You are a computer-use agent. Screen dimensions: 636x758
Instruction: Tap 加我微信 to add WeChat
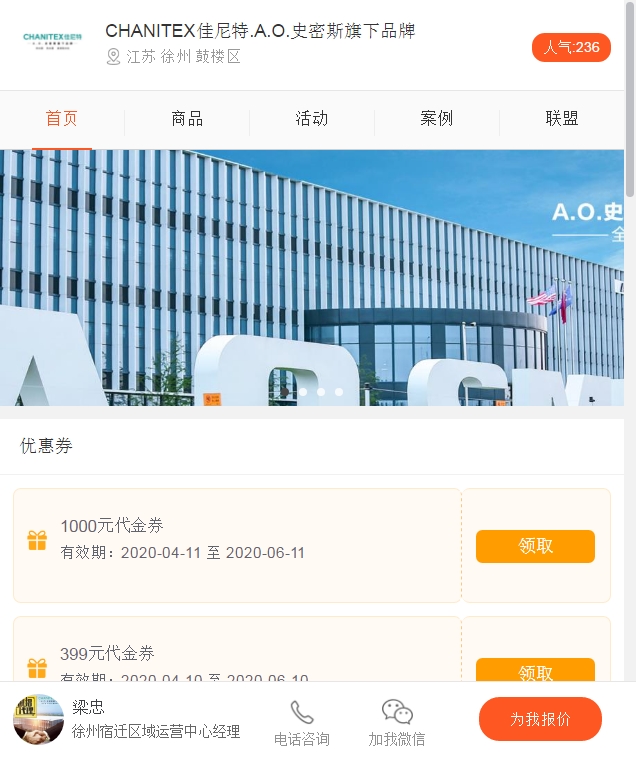pos(397,724)
